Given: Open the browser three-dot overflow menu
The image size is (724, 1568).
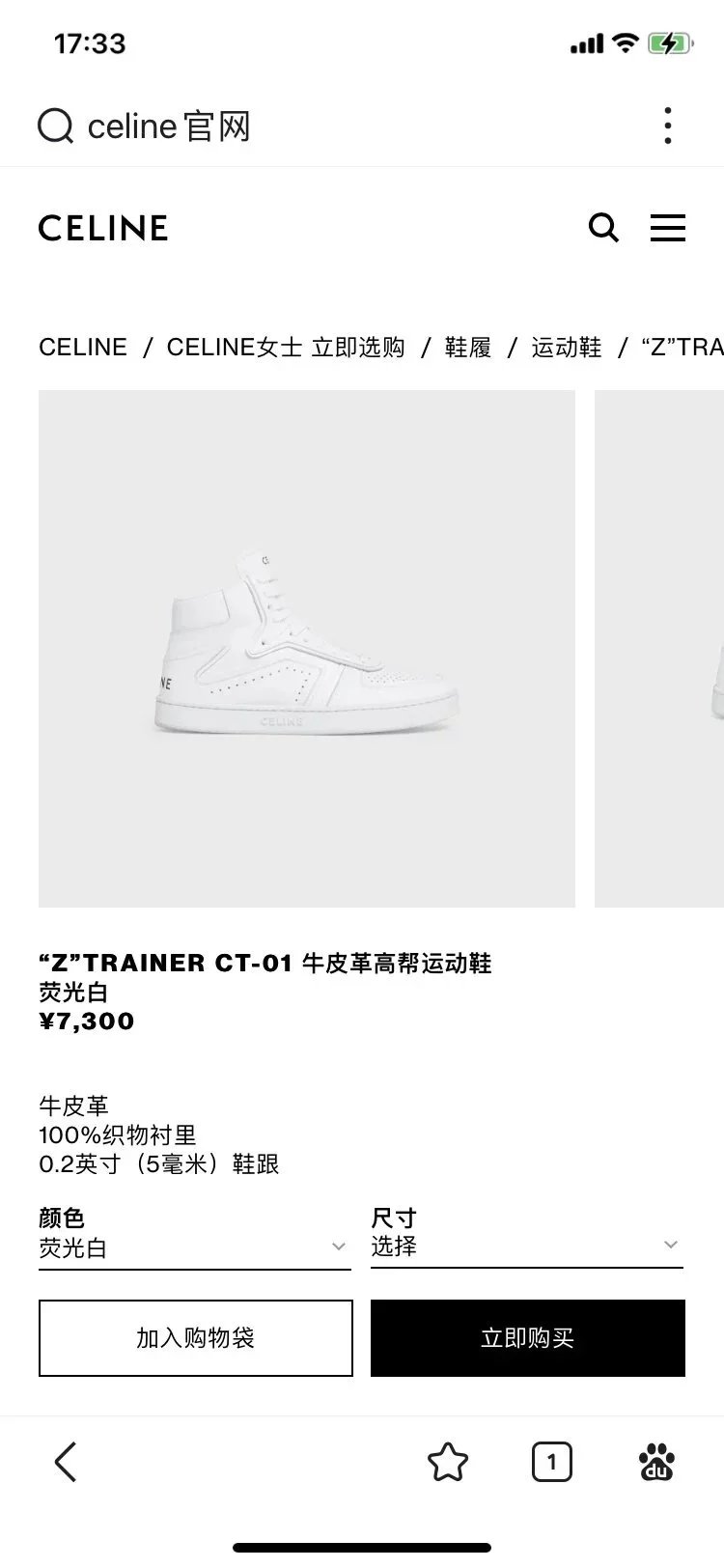Looking at the screenshot, I should (667, 126).
